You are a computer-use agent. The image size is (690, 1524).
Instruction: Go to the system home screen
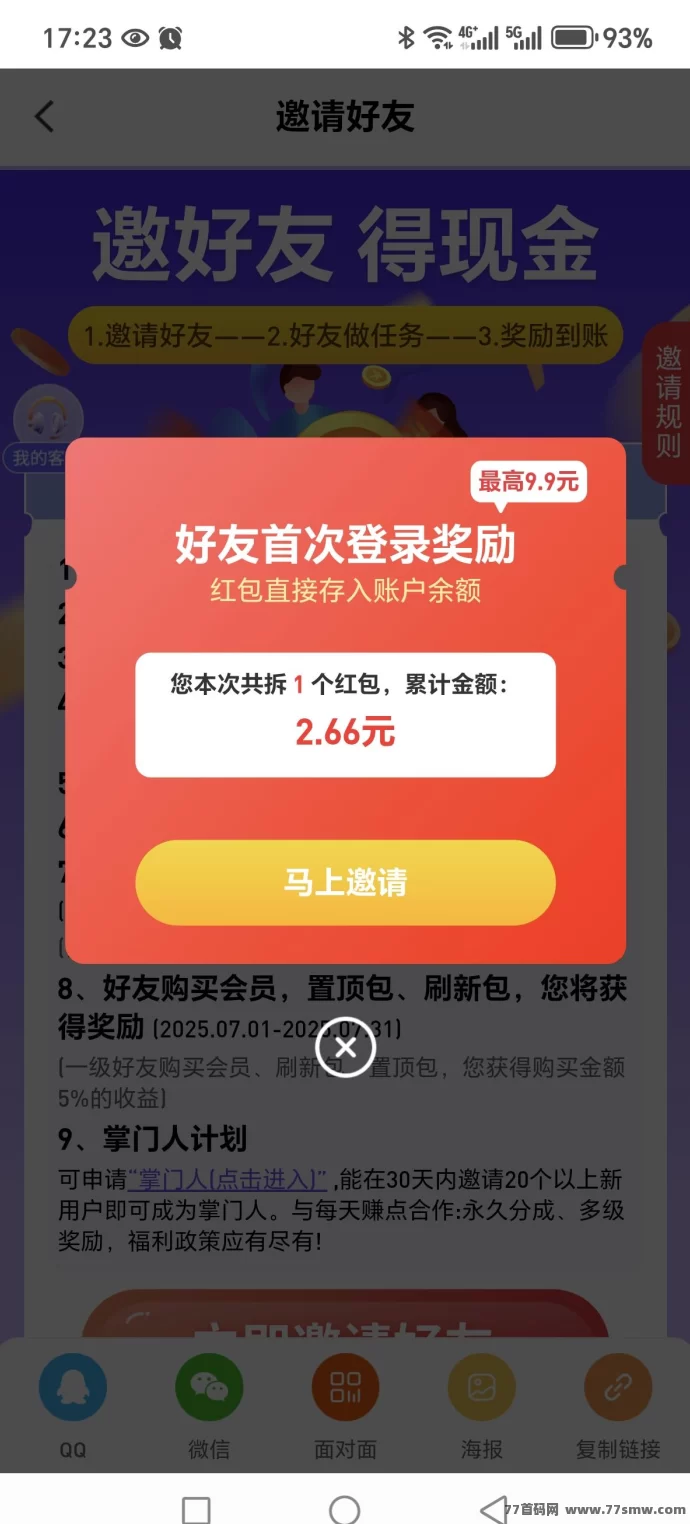[x=345, y=1508]
